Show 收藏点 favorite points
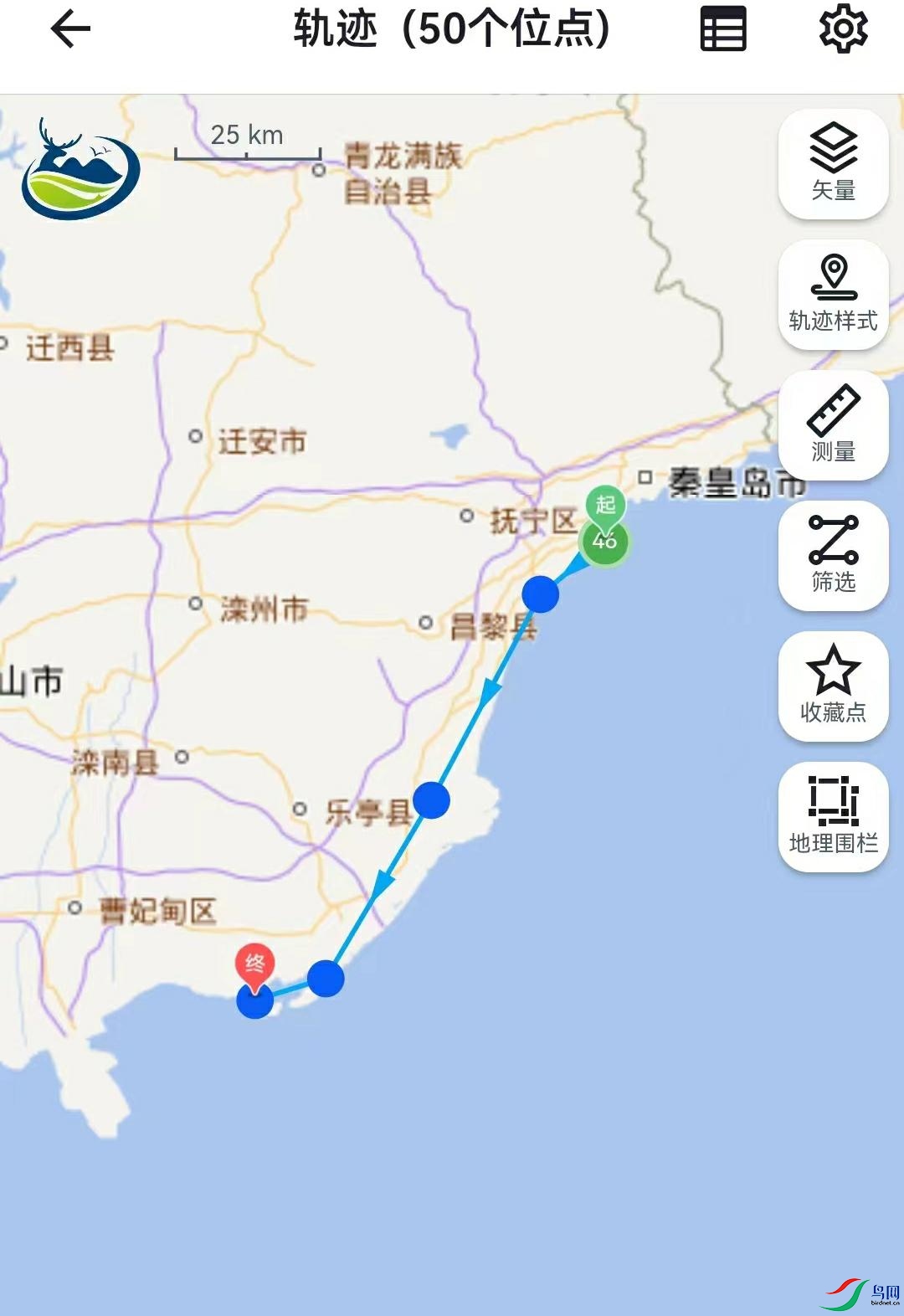904x1316 pixels. pos(833,686)
